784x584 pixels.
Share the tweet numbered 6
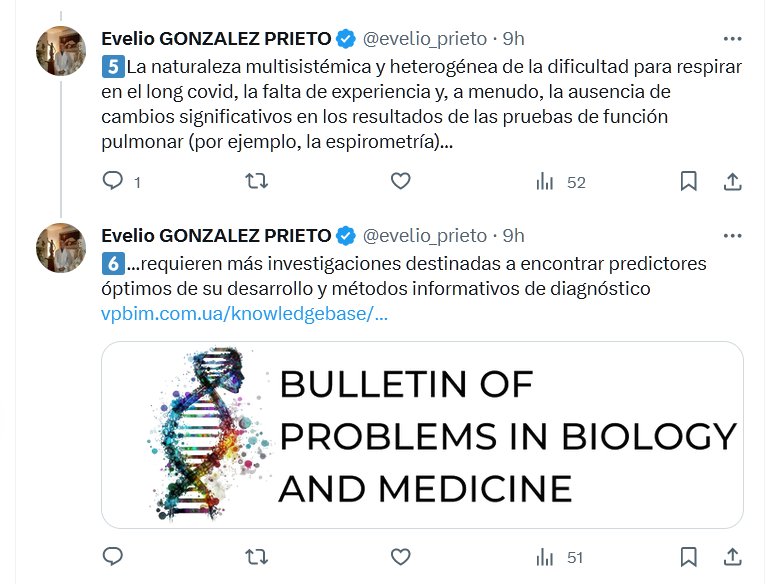coord(732,556)
